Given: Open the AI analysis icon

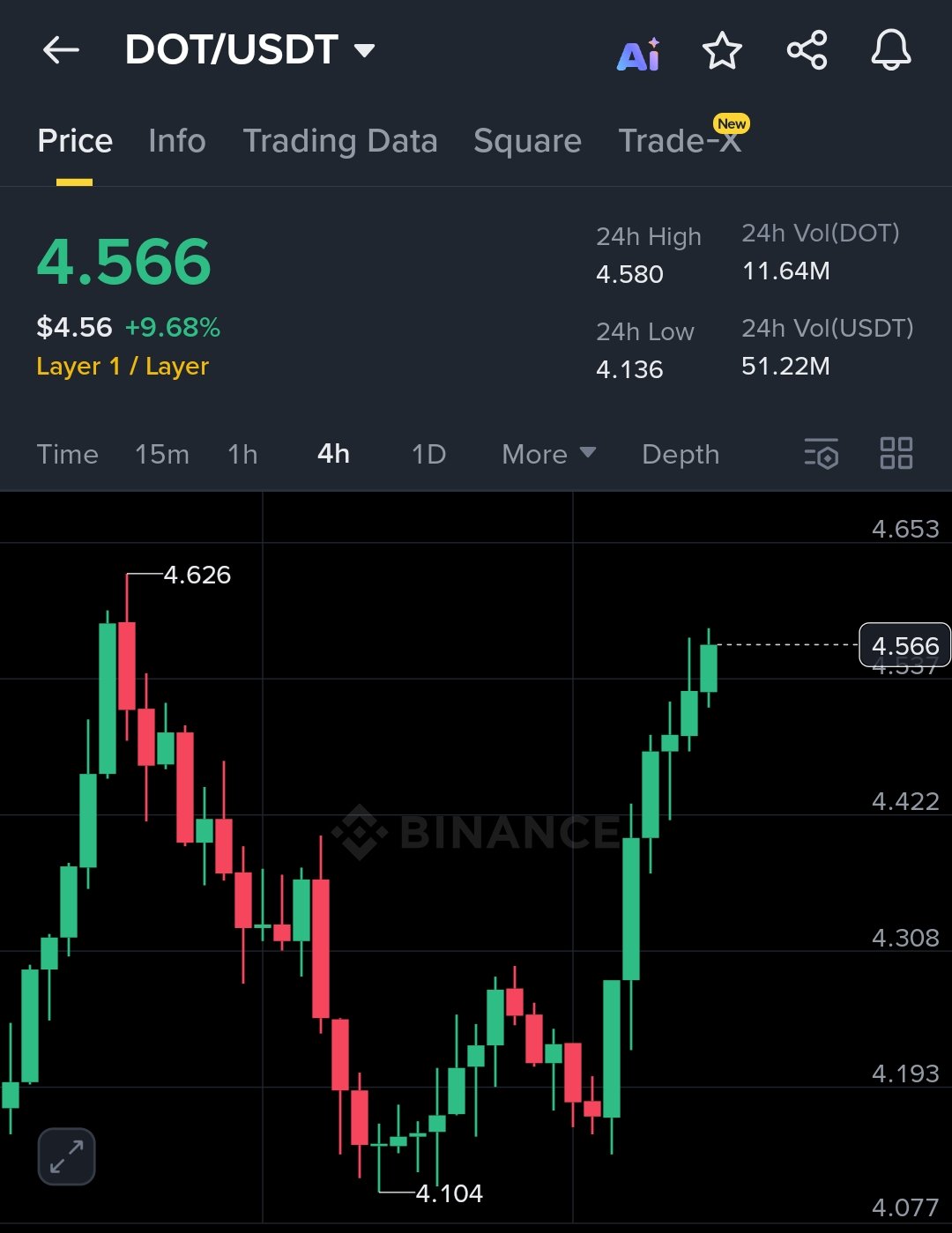Looking at the screenshot, I should (x=639, y=54).
